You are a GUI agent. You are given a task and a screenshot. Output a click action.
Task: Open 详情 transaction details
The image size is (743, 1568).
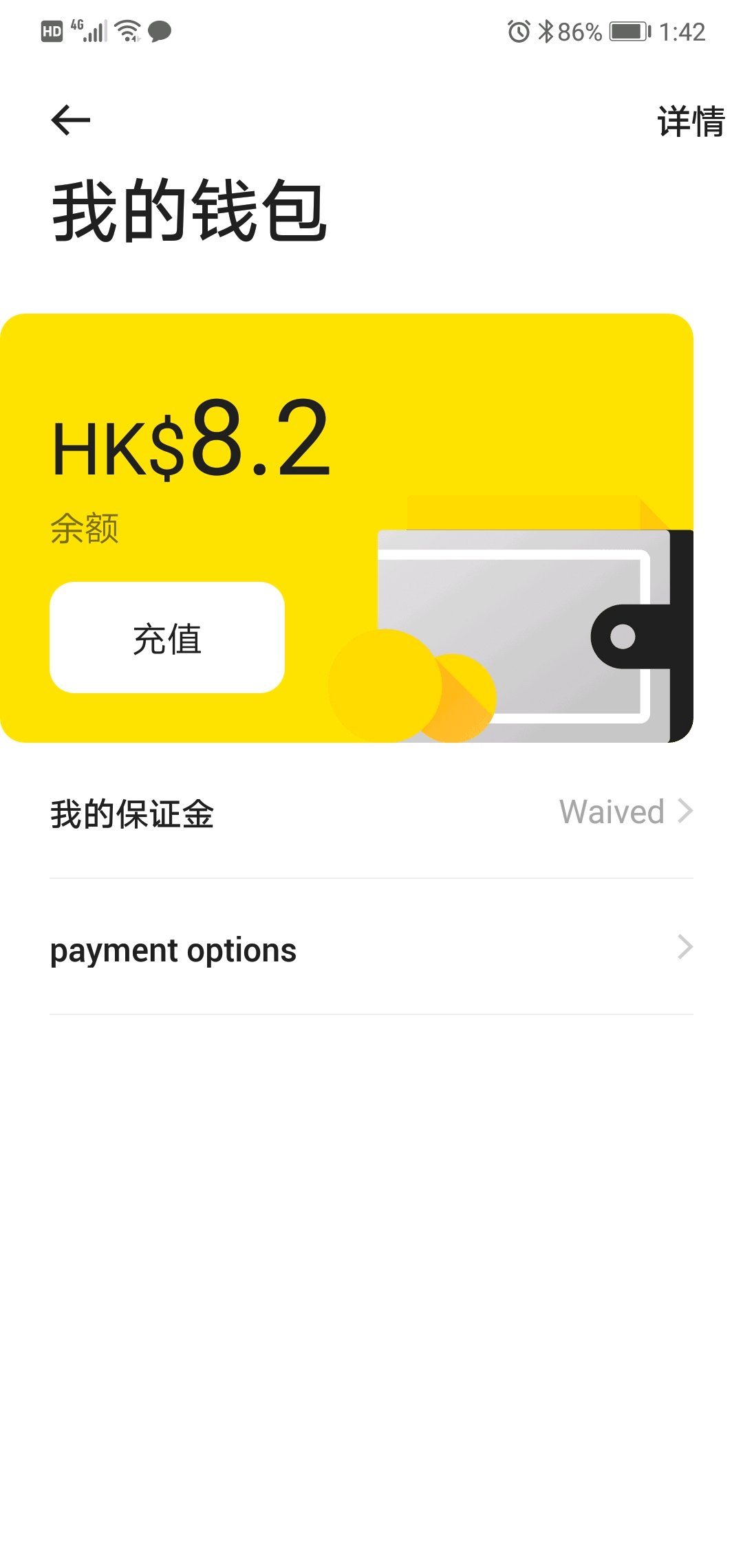point(690,122)
